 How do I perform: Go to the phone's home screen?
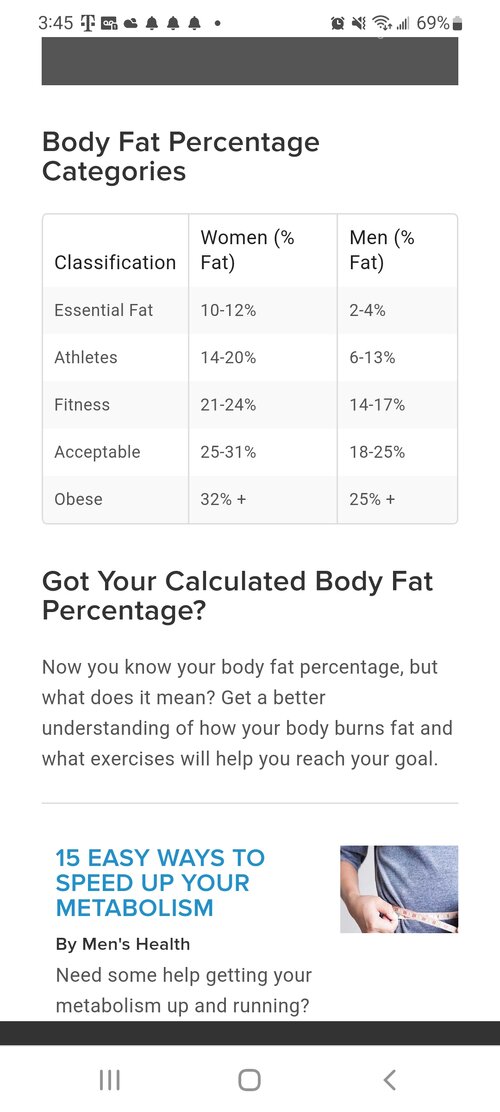click(x=250, y=1079)
